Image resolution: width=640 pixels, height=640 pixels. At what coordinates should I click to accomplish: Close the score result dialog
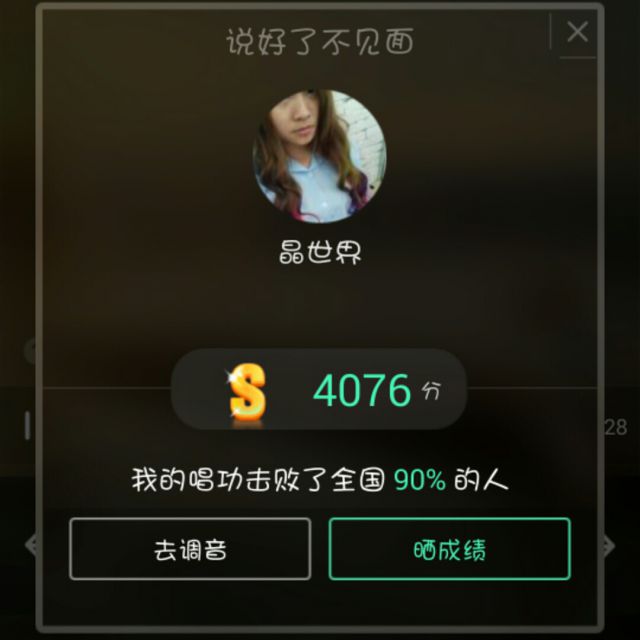[x=577, y=32]
